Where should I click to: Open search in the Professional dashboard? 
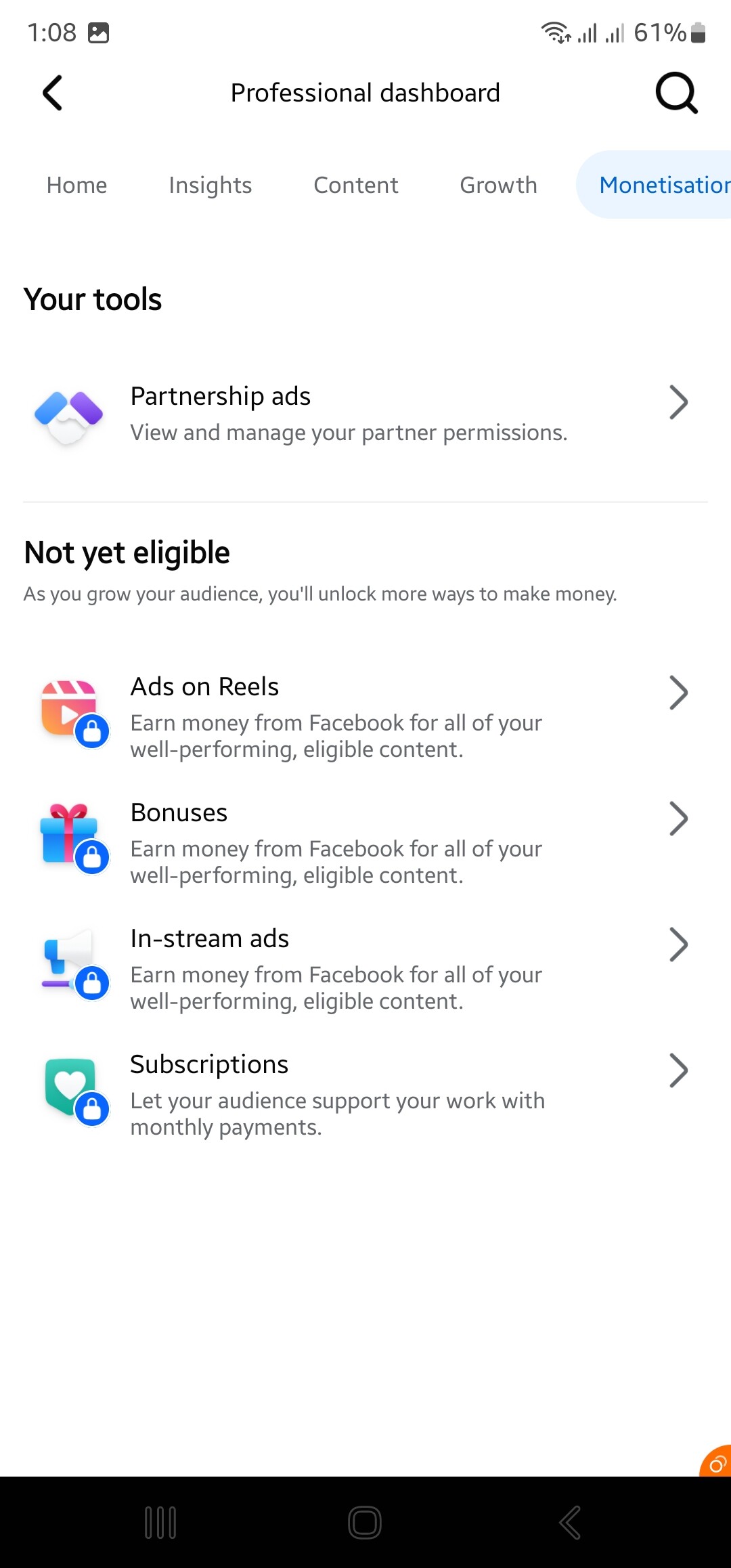676,93
